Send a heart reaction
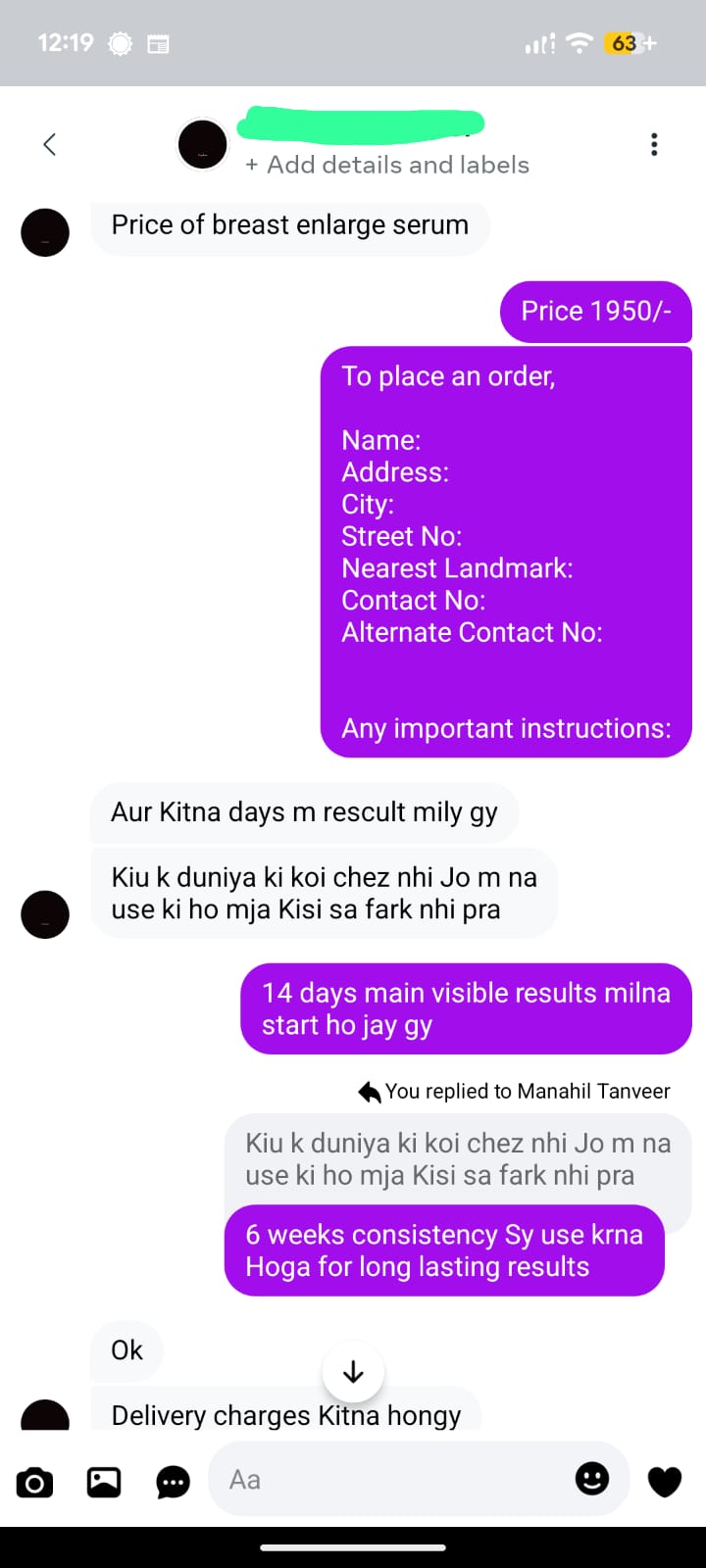This screenshot has width=706, height=1568. point(665,1481)
